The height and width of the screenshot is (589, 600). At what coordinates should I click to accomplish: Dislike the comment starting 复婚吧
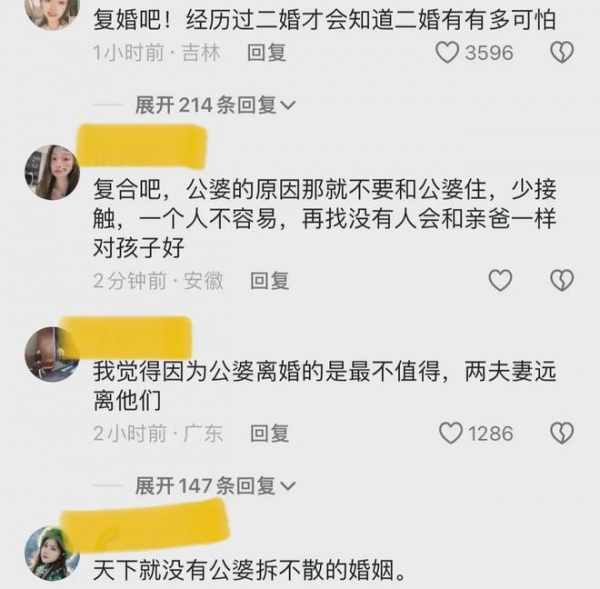click(x=562, y=52)
